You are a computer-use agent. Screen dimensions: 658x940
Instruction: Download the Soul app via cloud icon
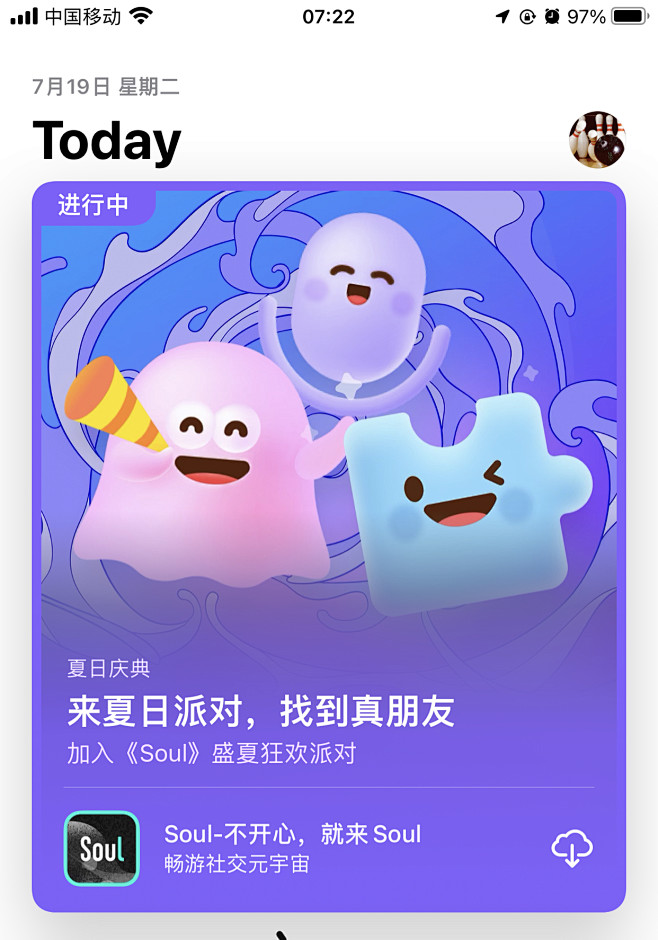coord(572,849)
